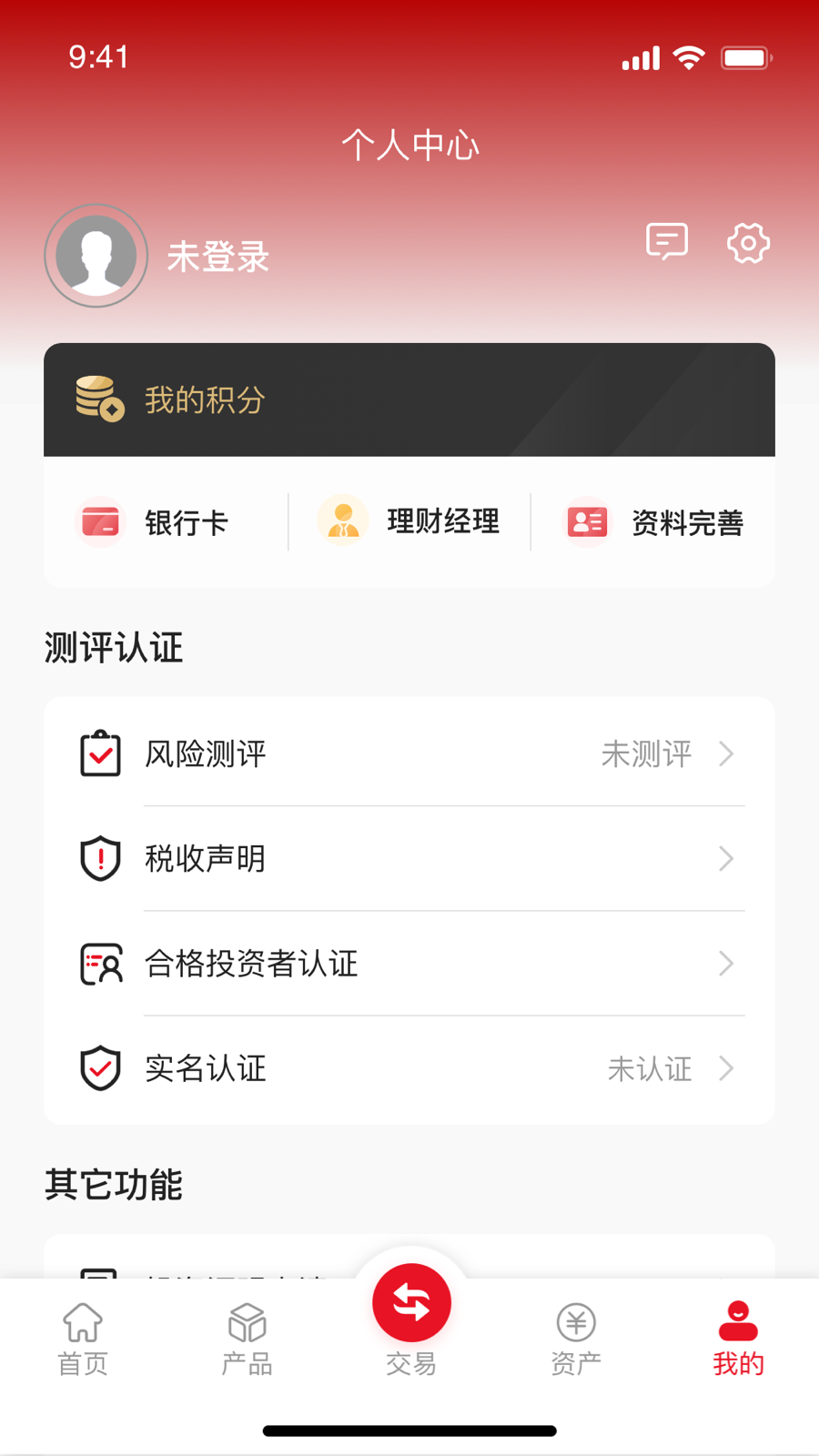This screenshot has width=819, height=1456.
Task: Select the 资产 yen coin icon
Action: [x=573, y=1321]
